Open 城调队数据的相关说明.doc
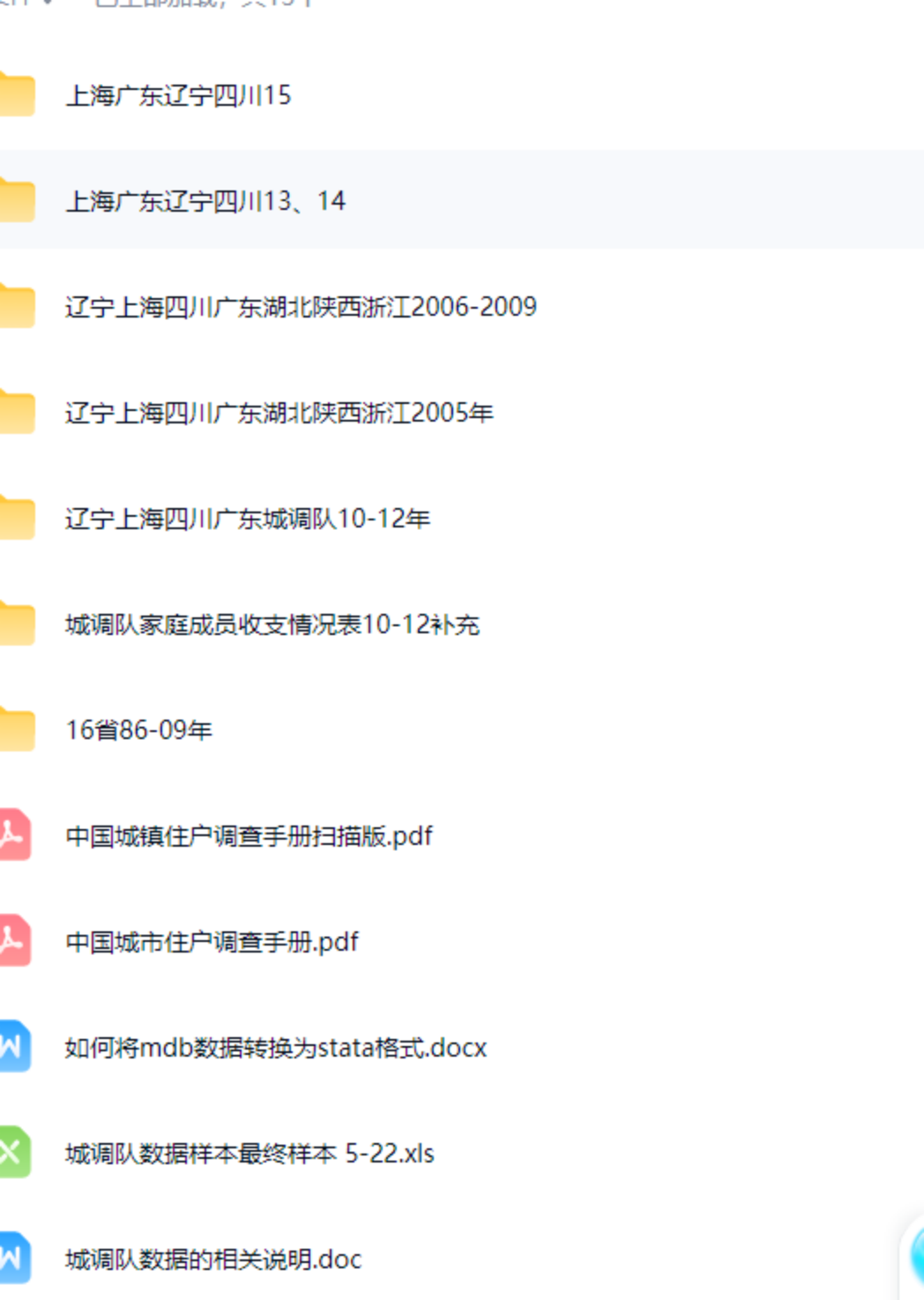Image resolution: width=924 pixels, height=1300 pixels. [213, 1259]
